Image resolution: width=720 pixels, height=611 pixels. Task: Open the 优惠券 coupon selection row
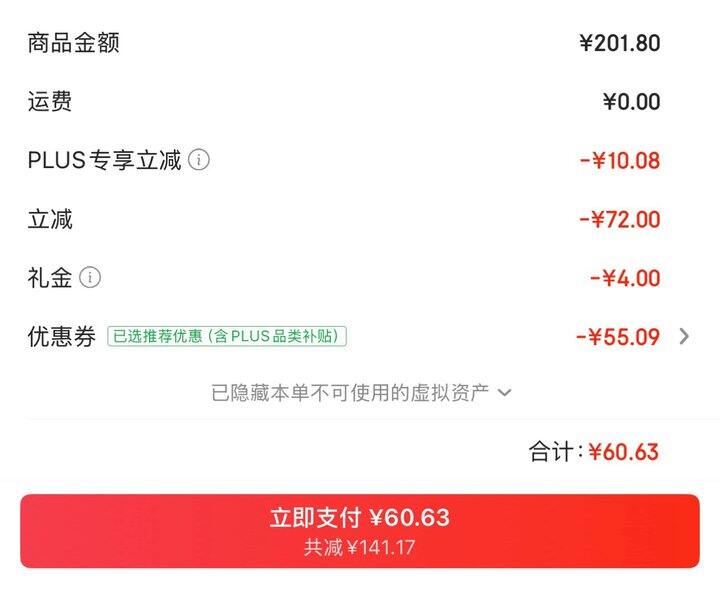(360, 336)
